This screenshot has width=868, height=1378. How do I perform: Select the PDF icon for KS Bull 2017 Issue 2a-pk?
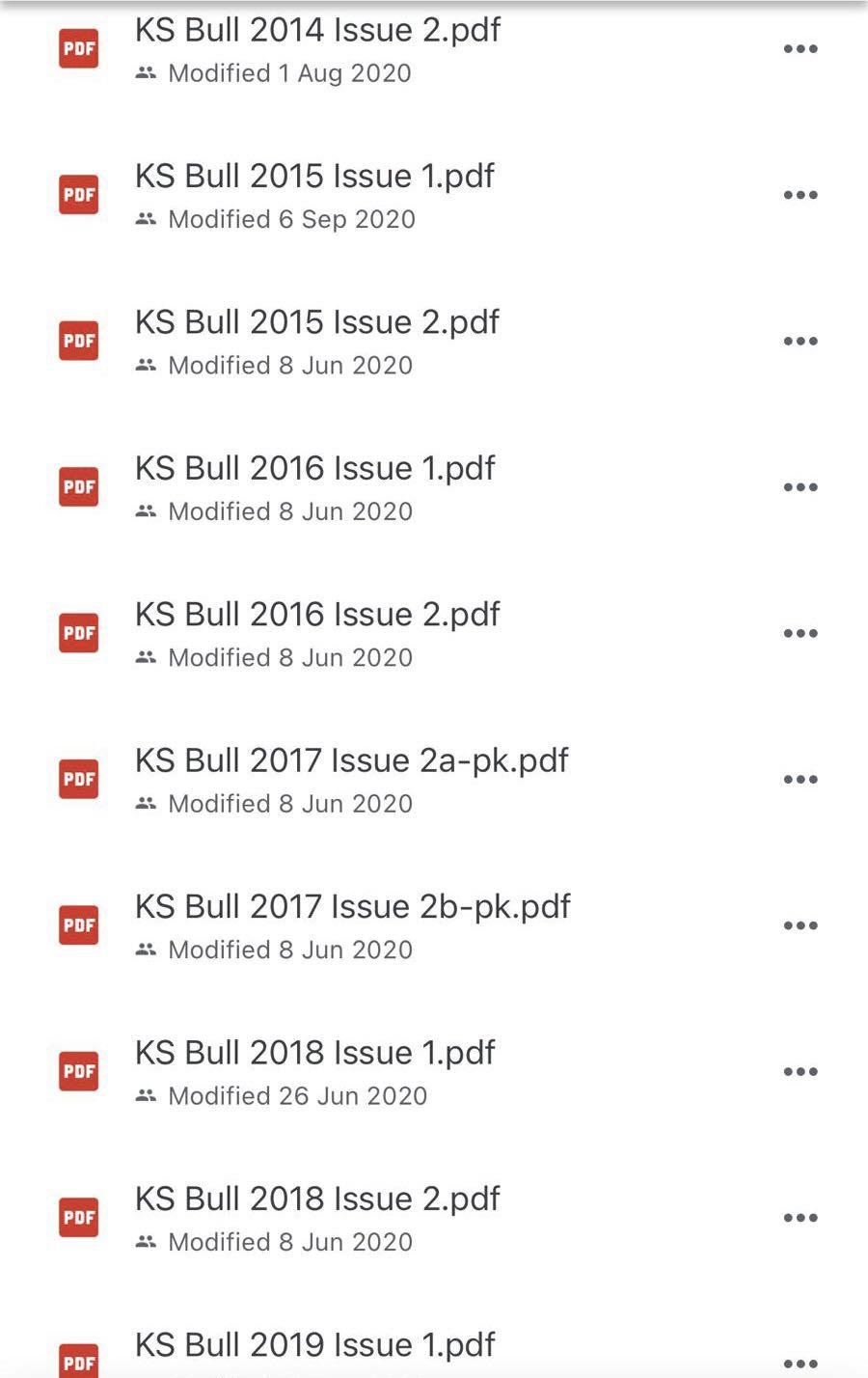(77, 779)
